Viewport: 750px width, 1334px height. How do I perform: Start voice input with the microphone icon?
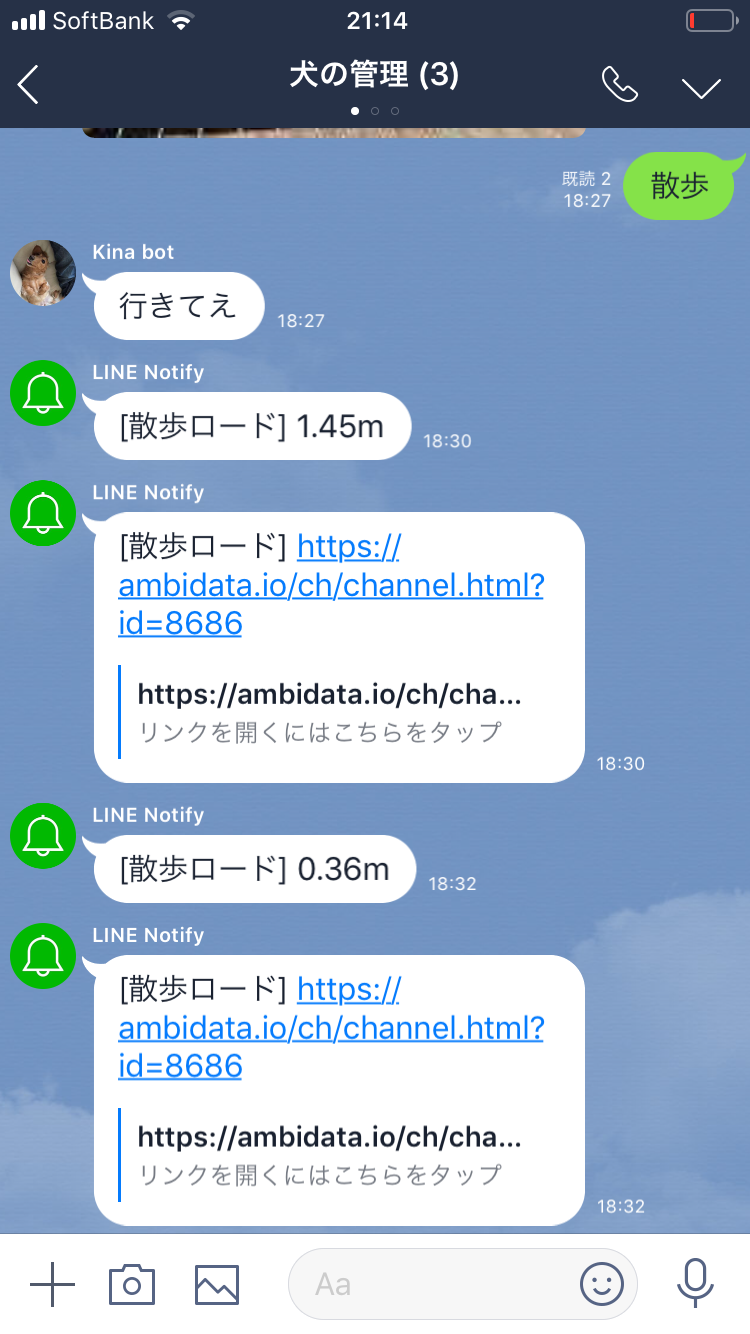coord(694,1283)
